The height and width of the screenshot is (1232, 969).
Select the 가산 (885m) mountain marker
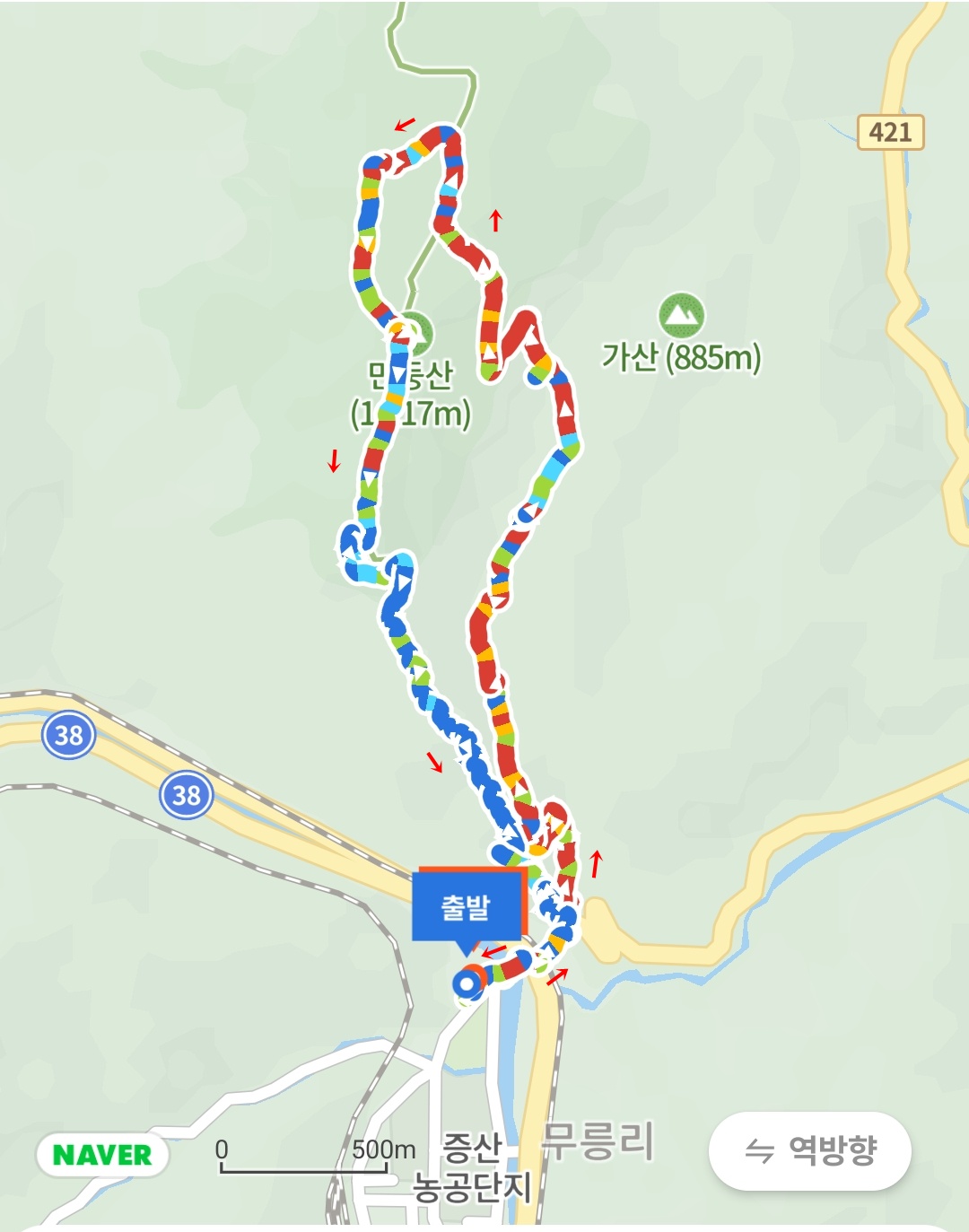pos(681,315)
